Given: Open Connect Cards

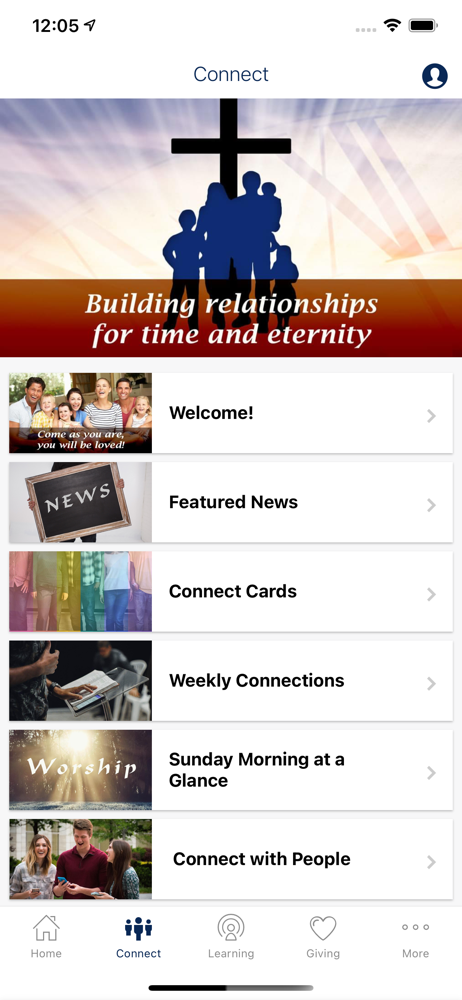Looking at the screenshot, I should pyautogui.click(x=231, y=592).
